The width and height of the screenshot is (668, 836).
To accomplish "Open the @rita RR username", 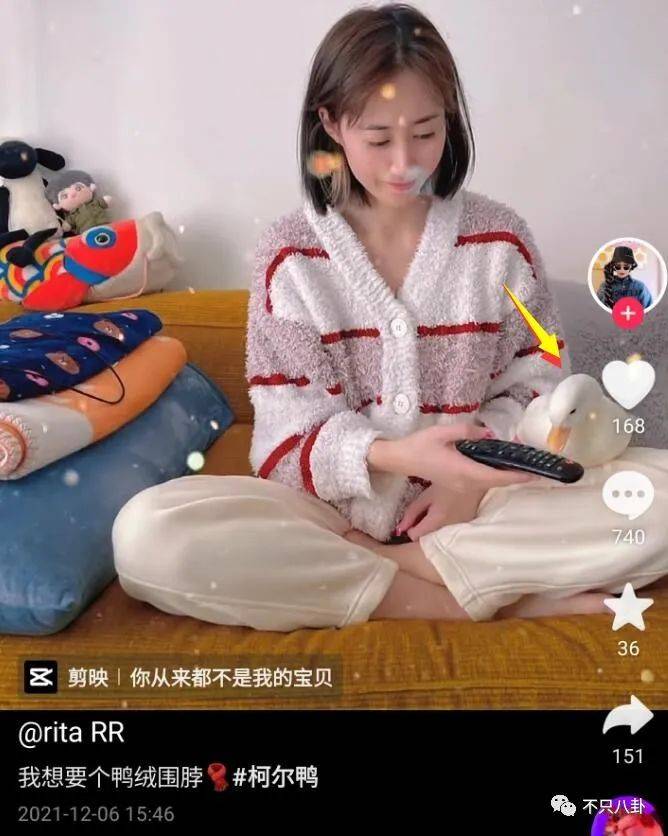I will point(72,733).
